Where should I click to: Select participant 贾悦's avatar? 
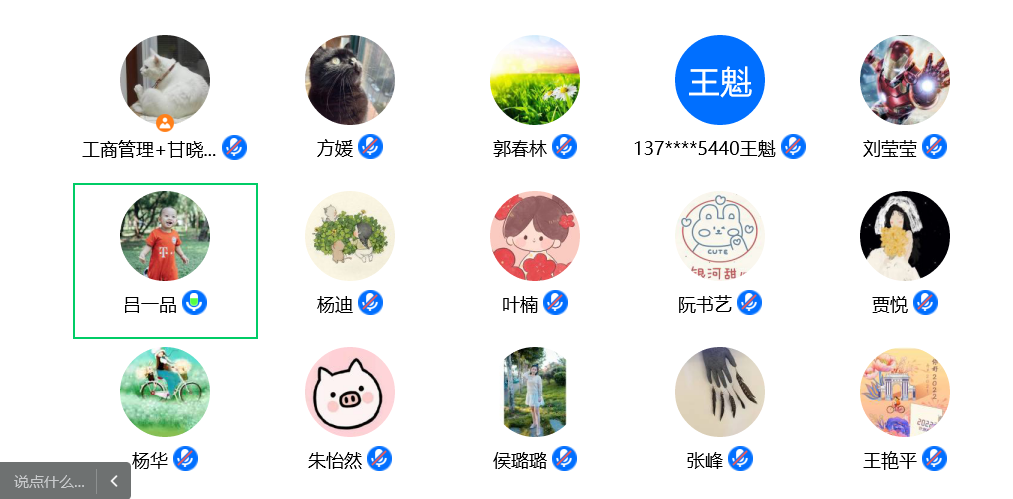[x=905, y=236]
